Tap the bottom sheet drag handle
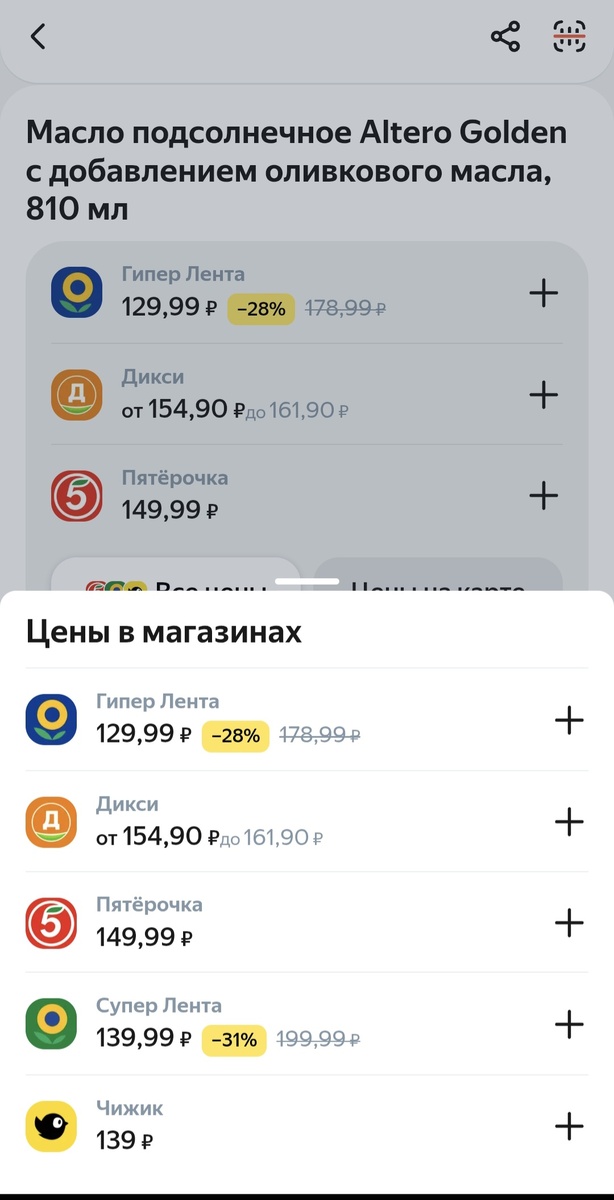Image resolution: width=614 pixels, height=1200 pixels. click(306, 580)
